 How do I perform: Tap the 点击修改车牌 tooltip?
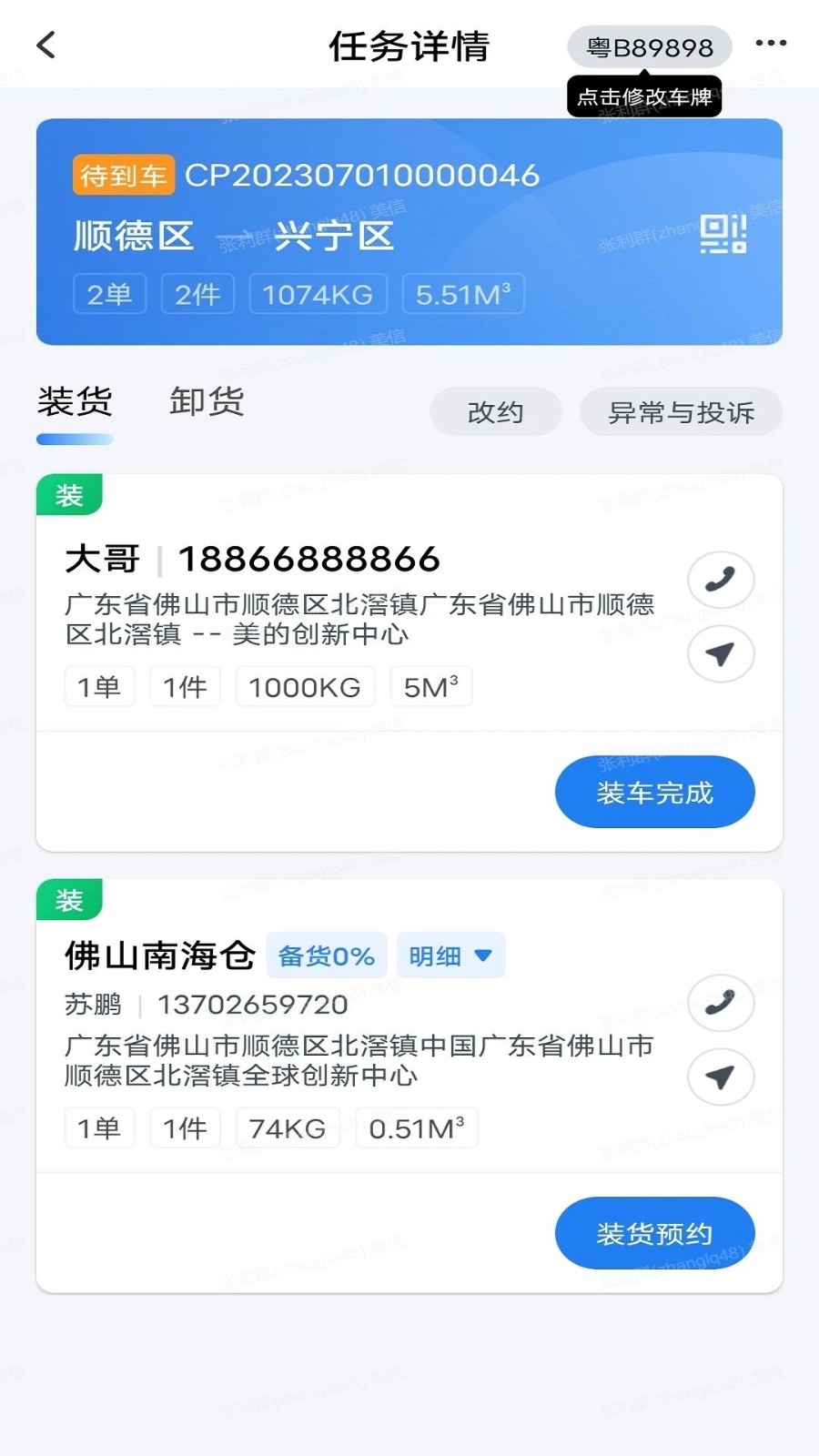tap(645, 97)
